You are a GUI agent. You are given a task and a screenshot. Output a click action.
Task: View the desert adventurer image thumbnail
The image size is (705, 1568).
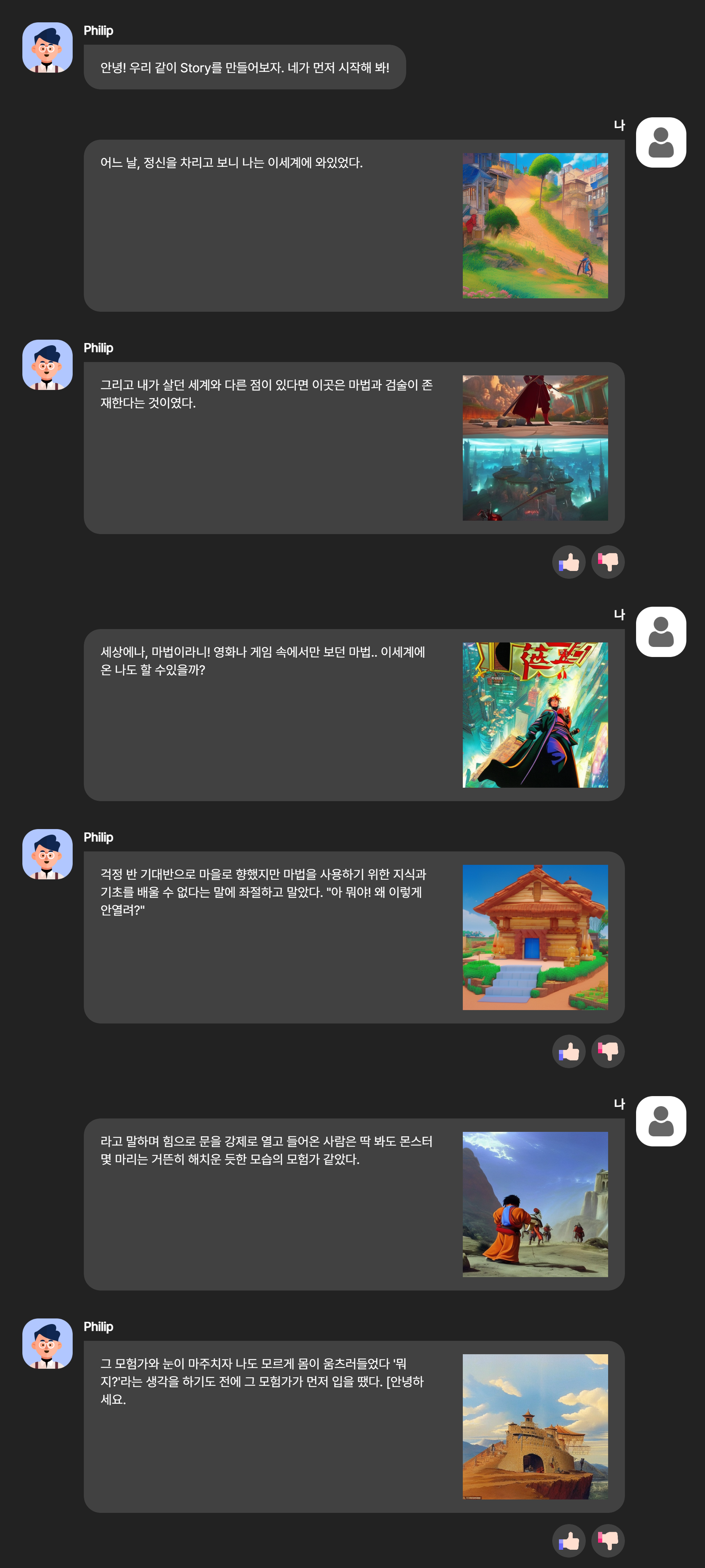[x=535, y=1203]
